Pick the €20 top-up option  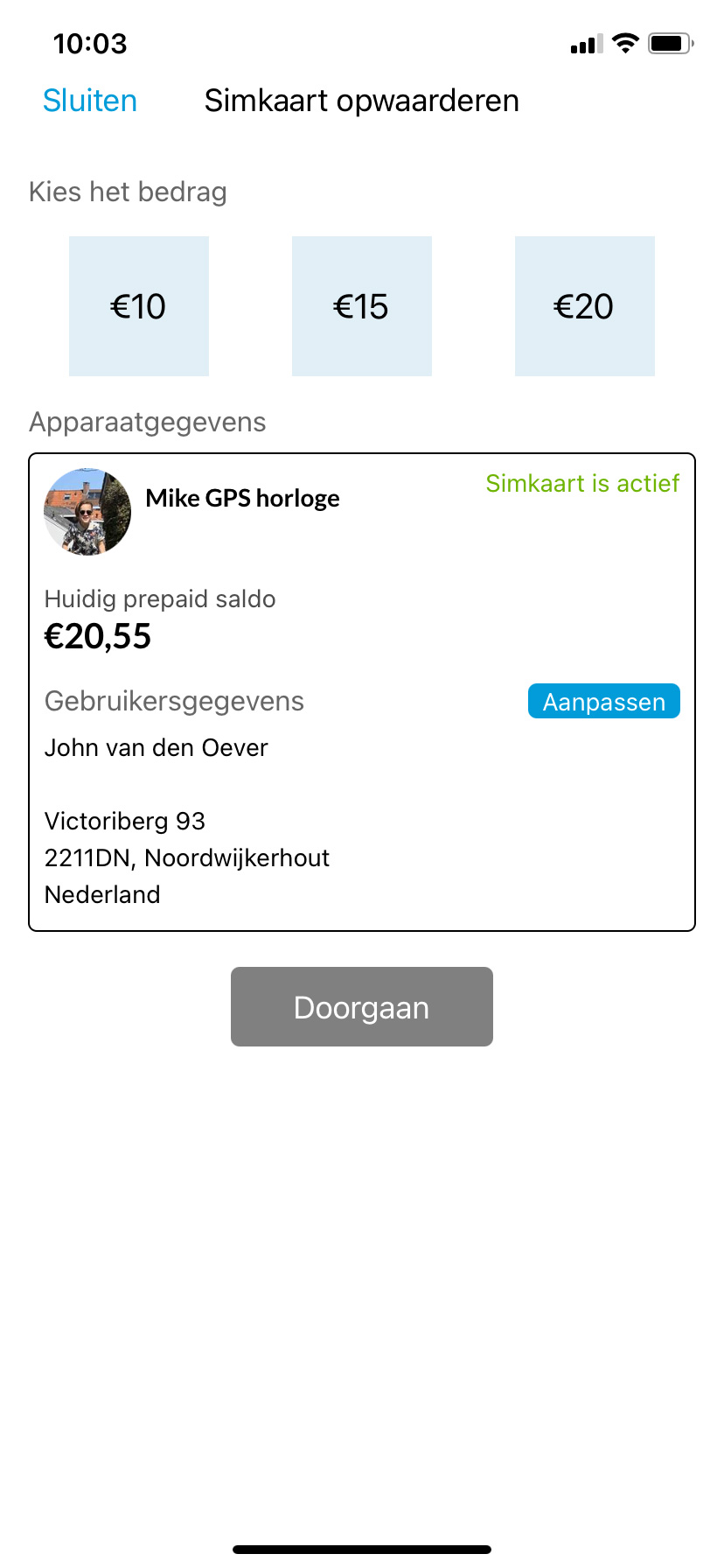pyautogui.click(x=584, y=306)
